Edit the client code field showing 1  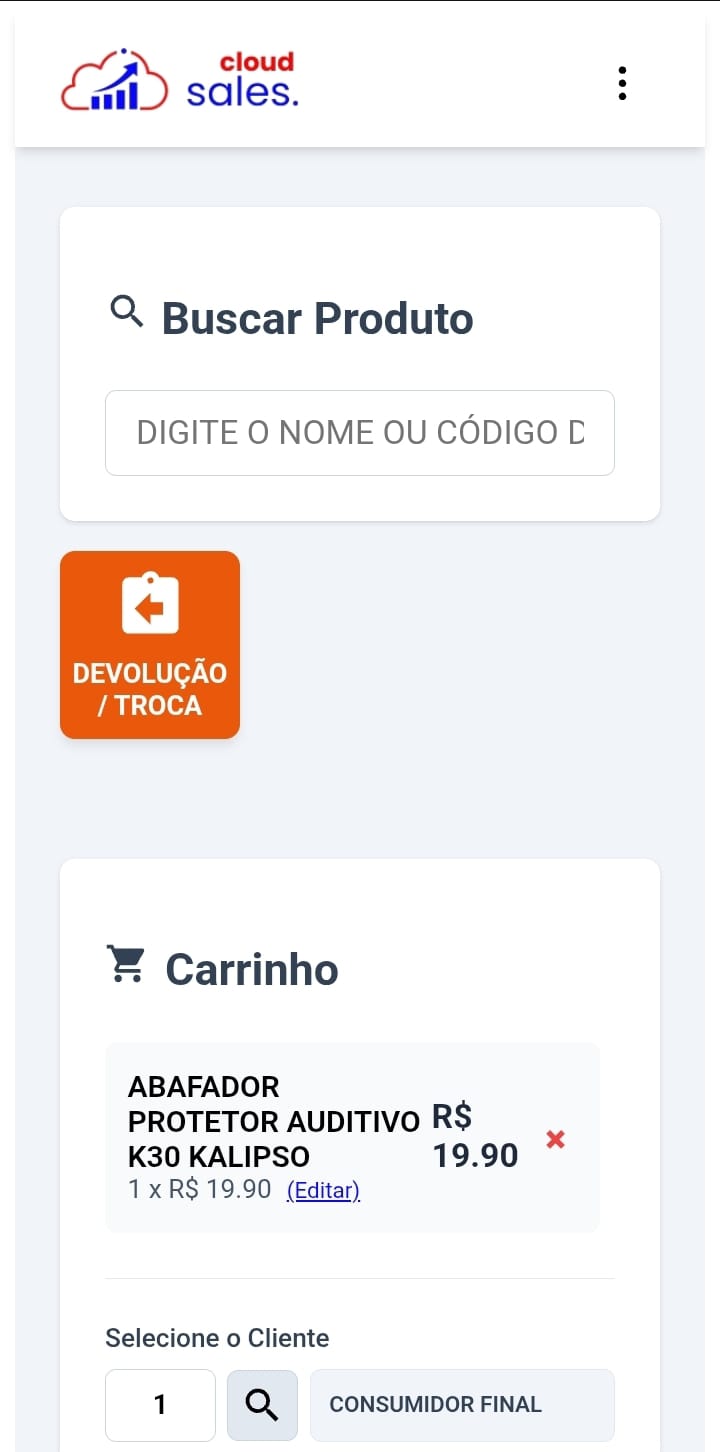coord(160,1404)
